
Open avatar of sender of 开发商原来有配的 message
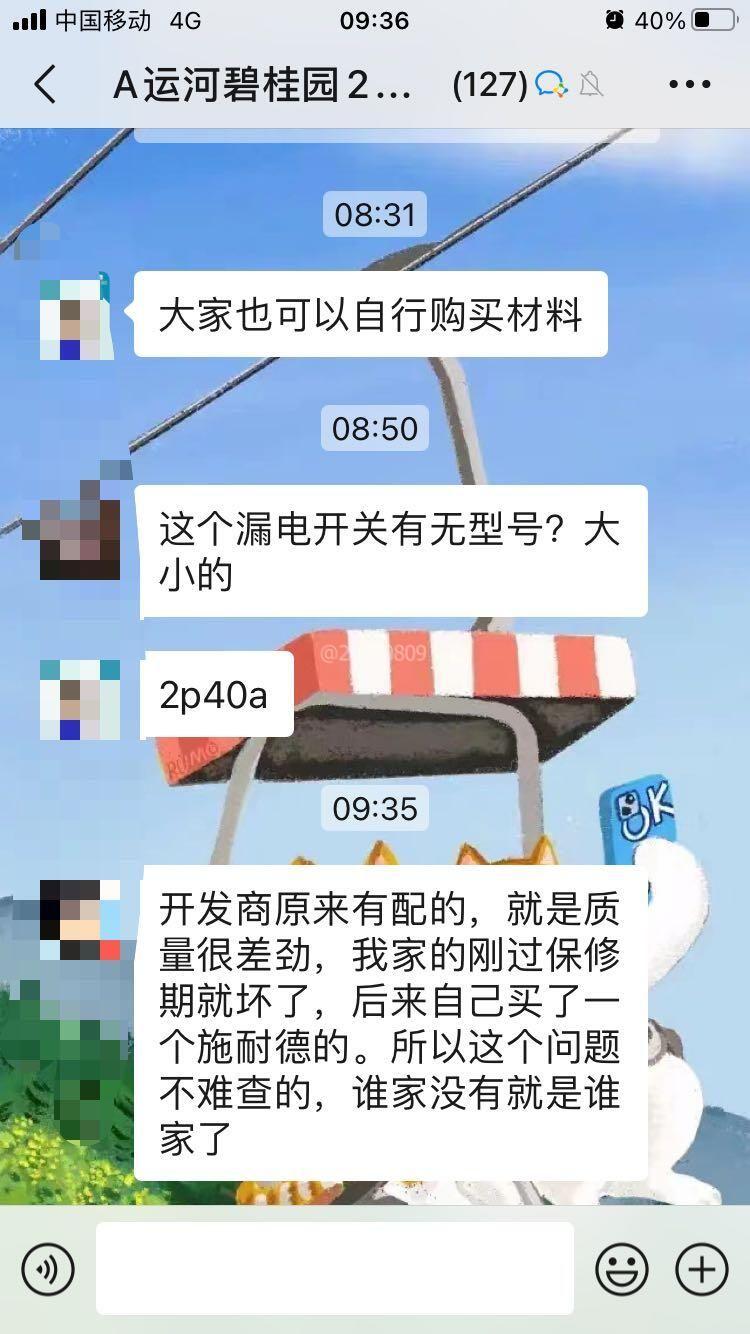80,920
